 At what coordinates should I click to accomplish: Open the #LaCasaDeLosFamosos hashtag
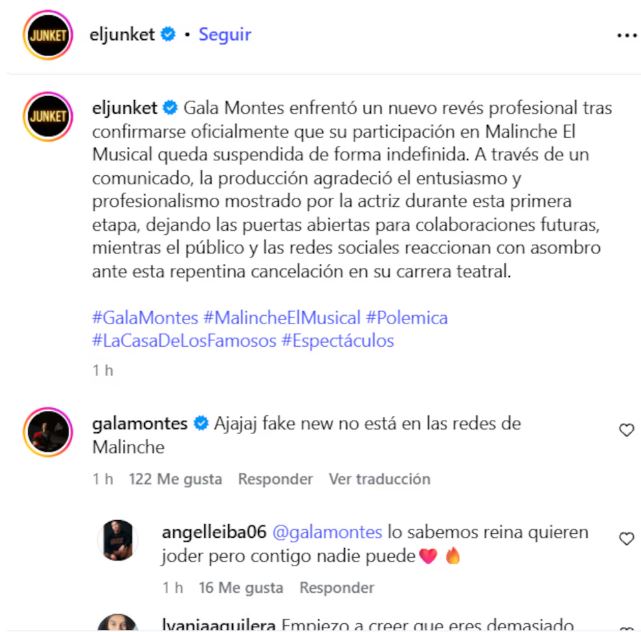point(184,341)
